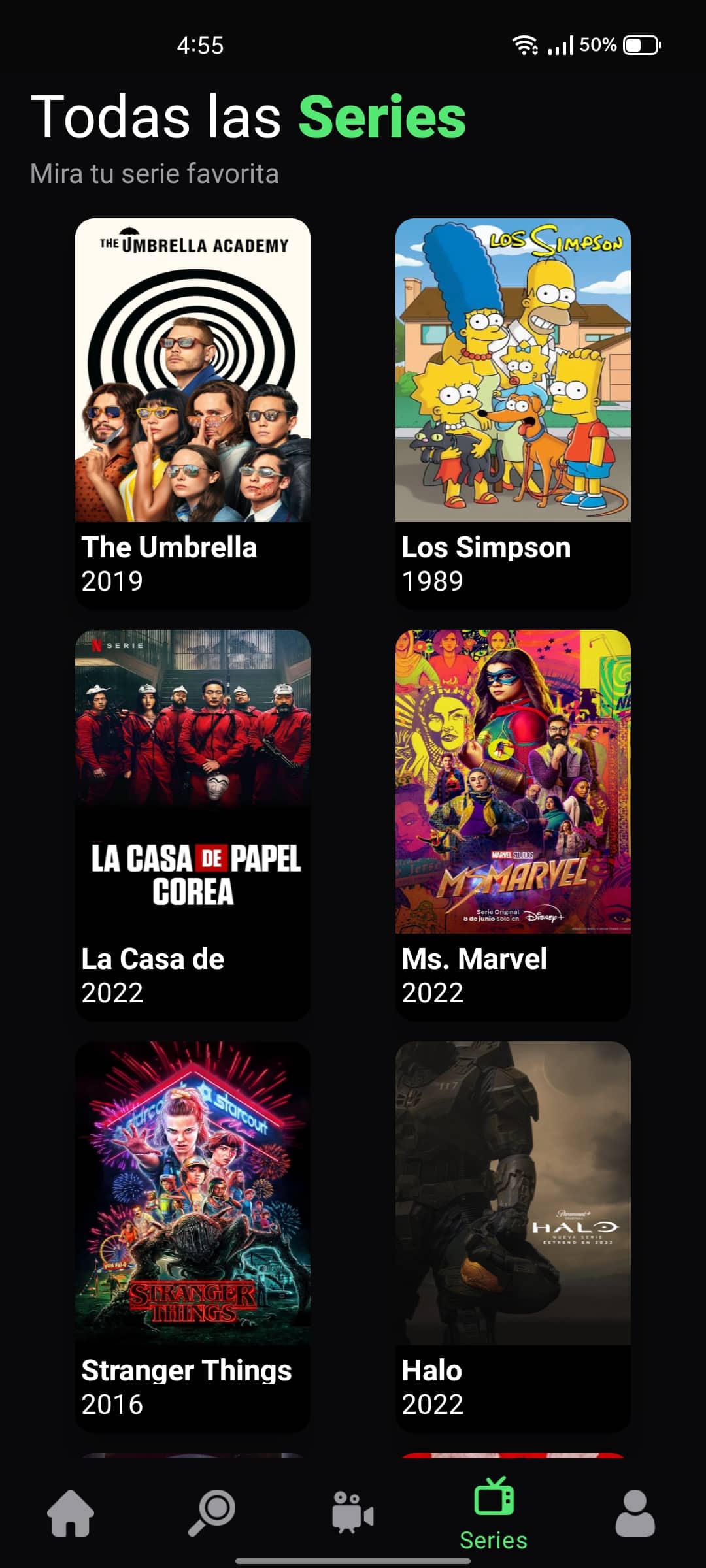706x1568 pixels.
Task: View the Stranger Things series
Action: (193, 1237)
